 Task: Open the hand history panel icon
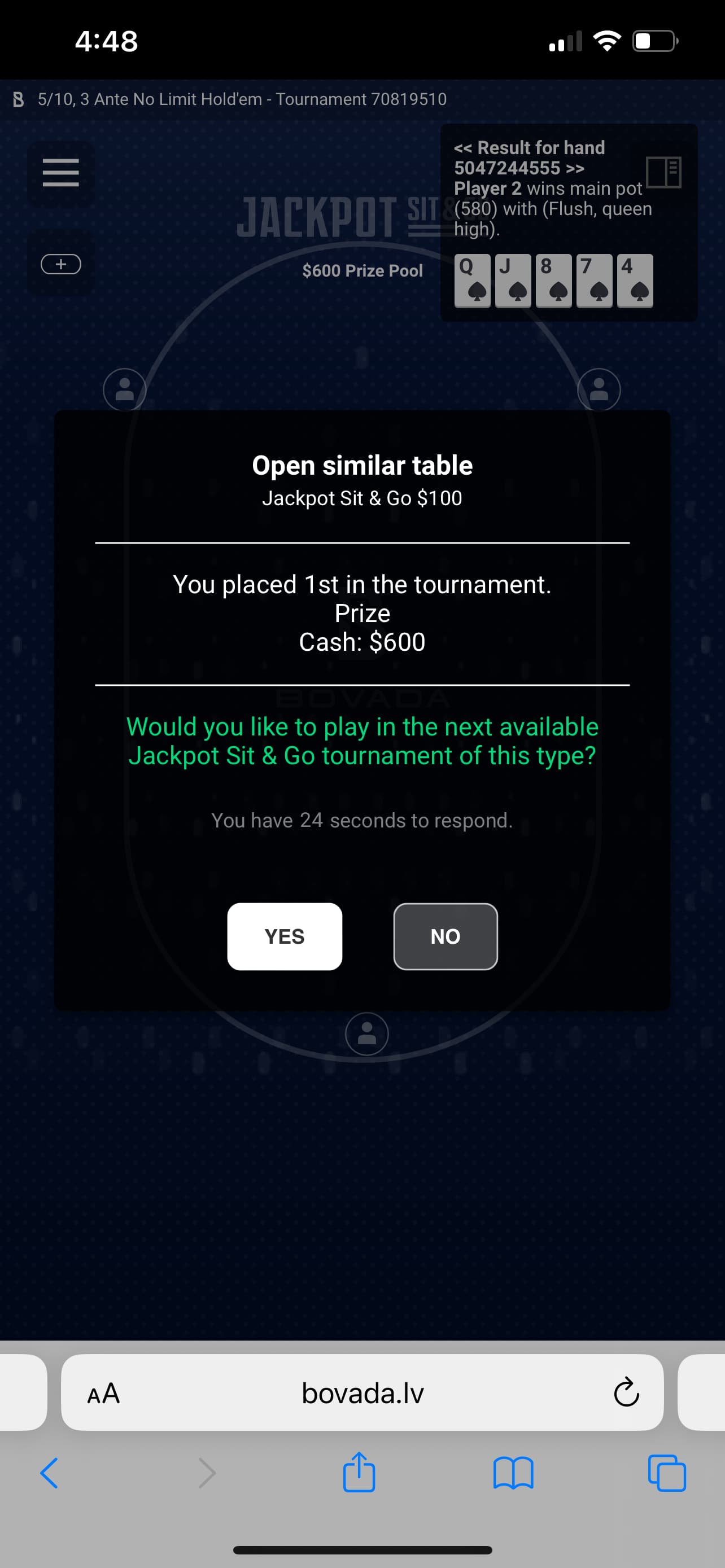[663, 172]
